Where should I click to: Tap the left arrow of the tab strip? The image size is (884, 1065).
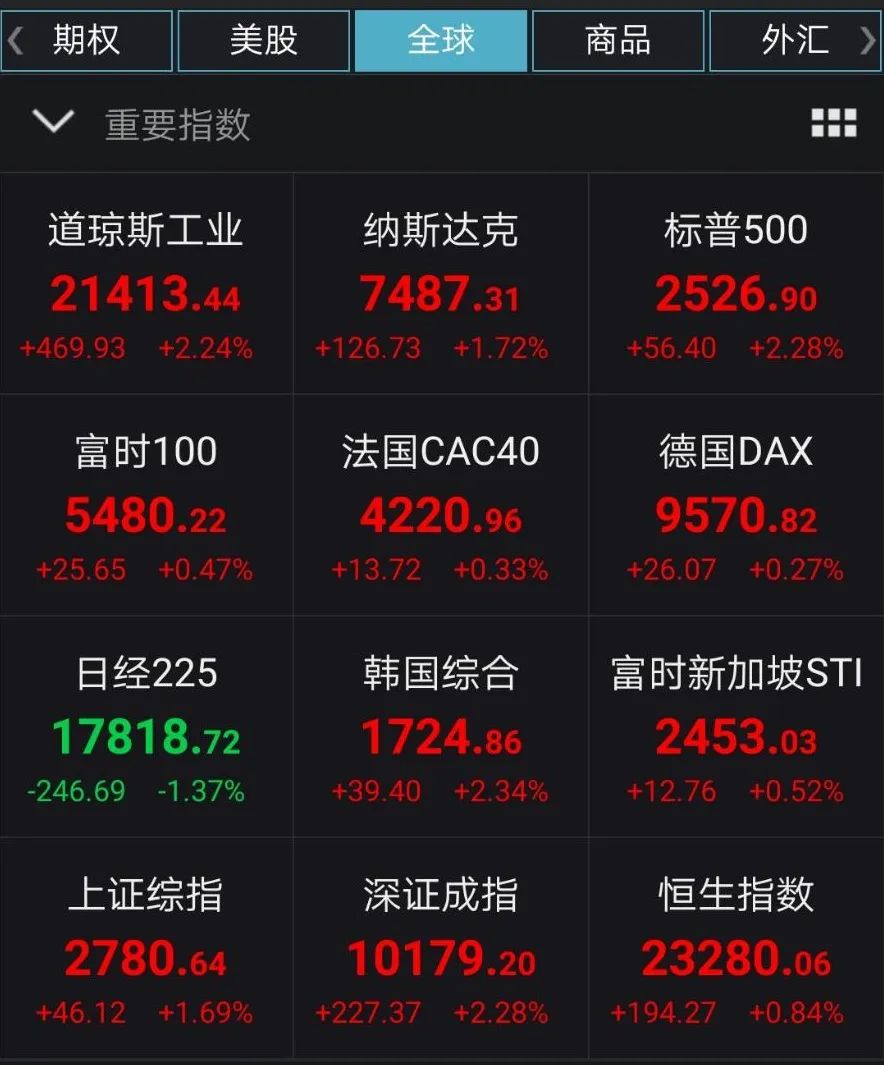(15, 41)
